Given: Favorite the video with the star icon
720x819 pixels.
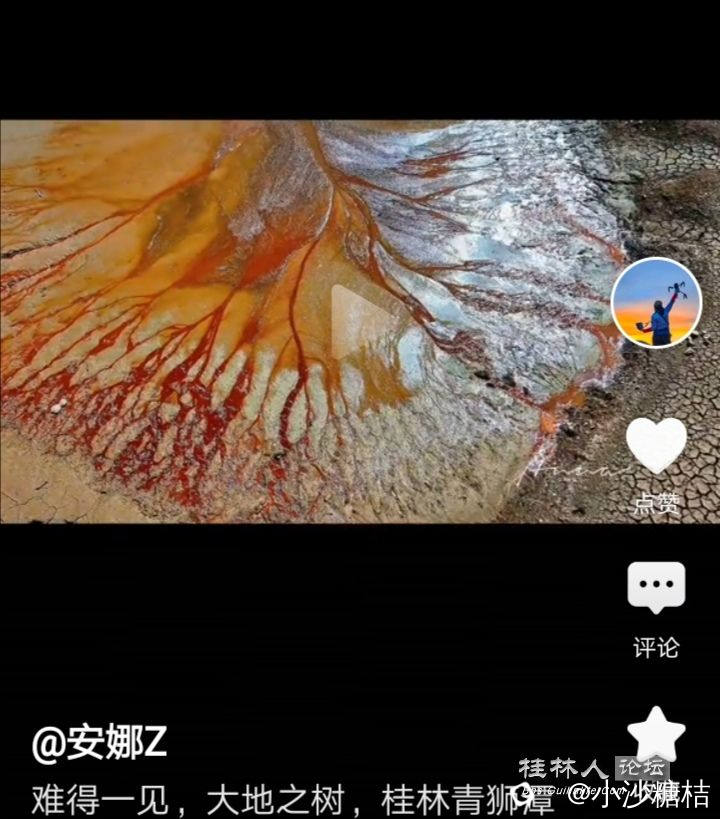Looking at the screenshot, I should (656, 735).
